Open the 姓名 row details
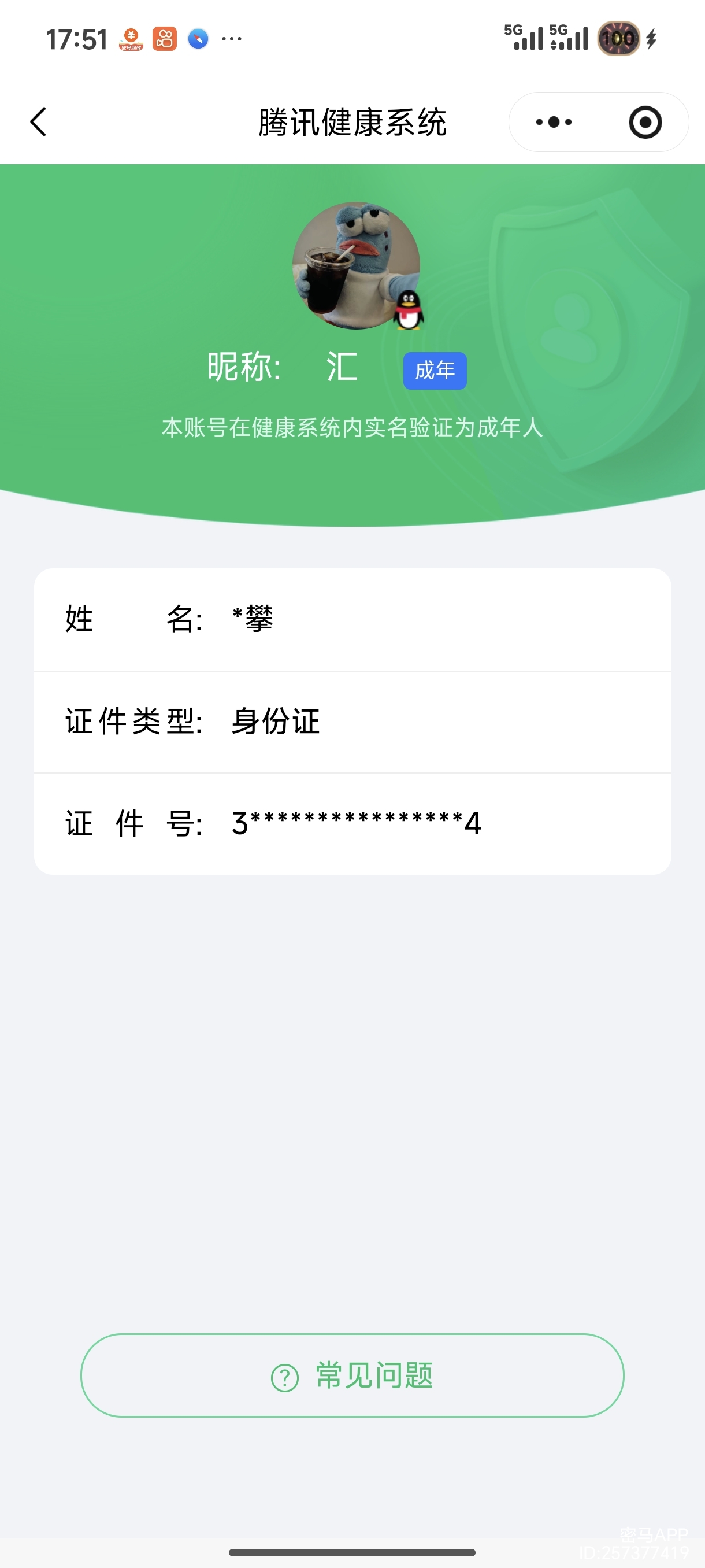705x1568 pixels. point(352,619)
